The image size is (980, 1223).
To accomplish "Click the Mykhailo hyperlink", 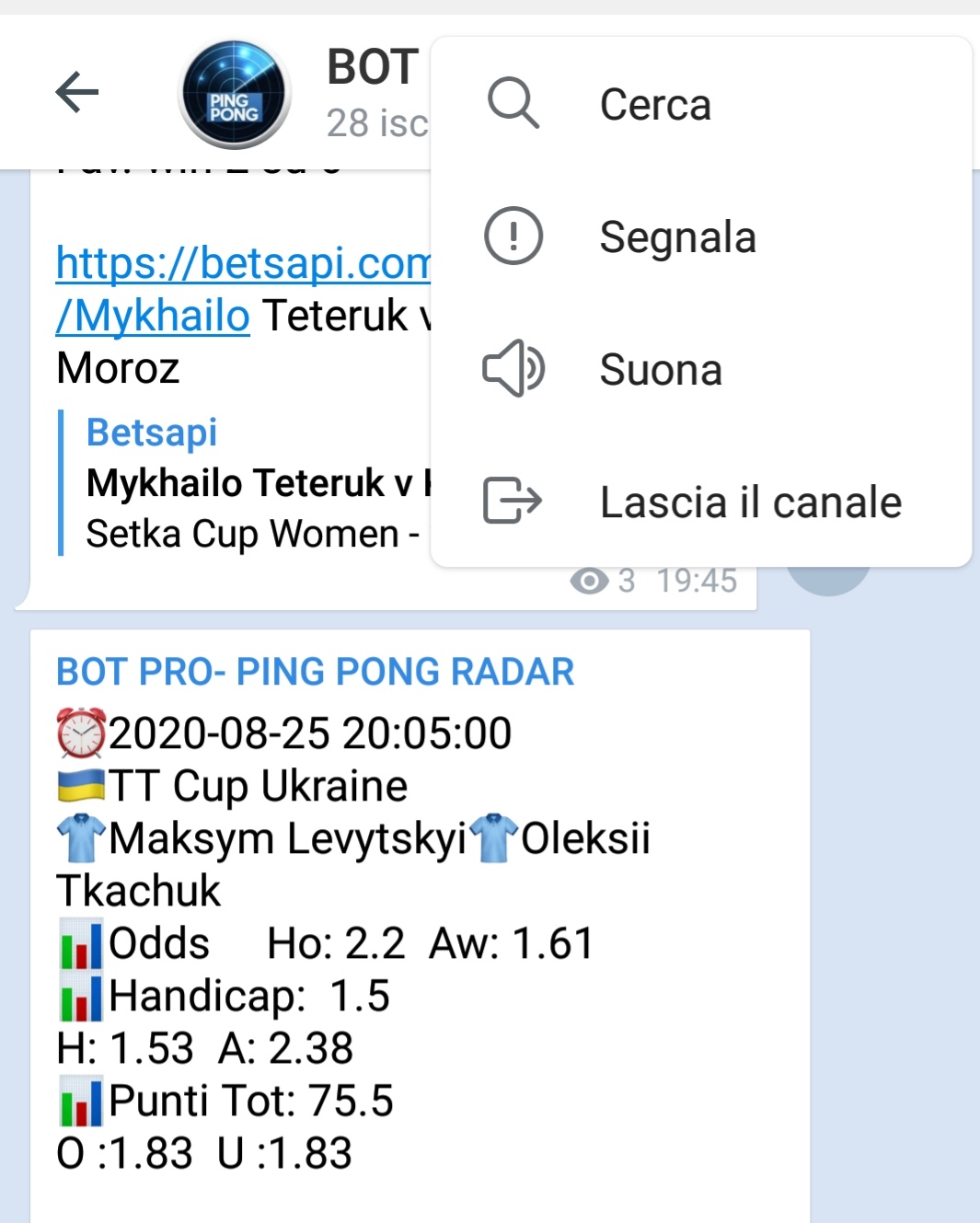I will pyautogui.click(x=152, y=316).
